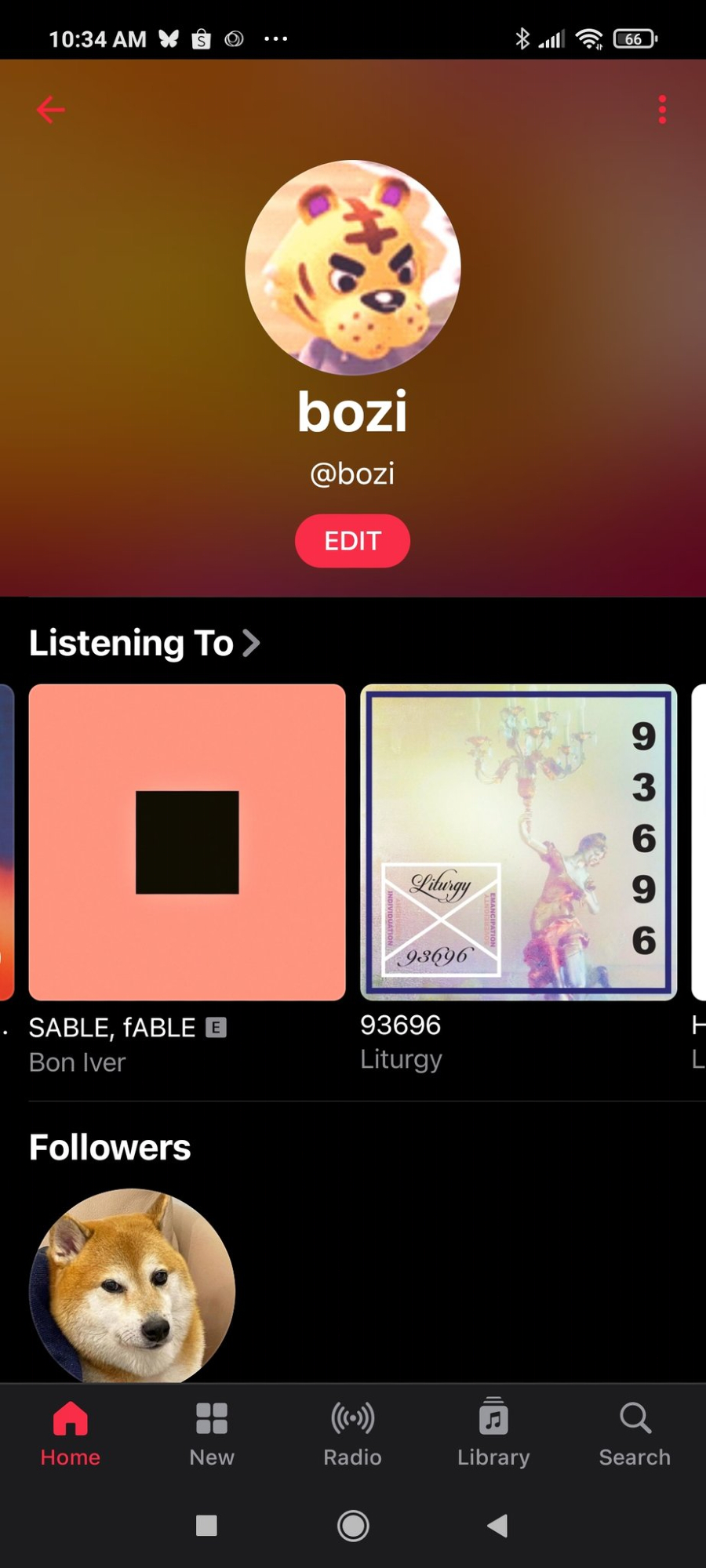Open recent apps with square button

pyautogui.click(x=206, y=1526)
